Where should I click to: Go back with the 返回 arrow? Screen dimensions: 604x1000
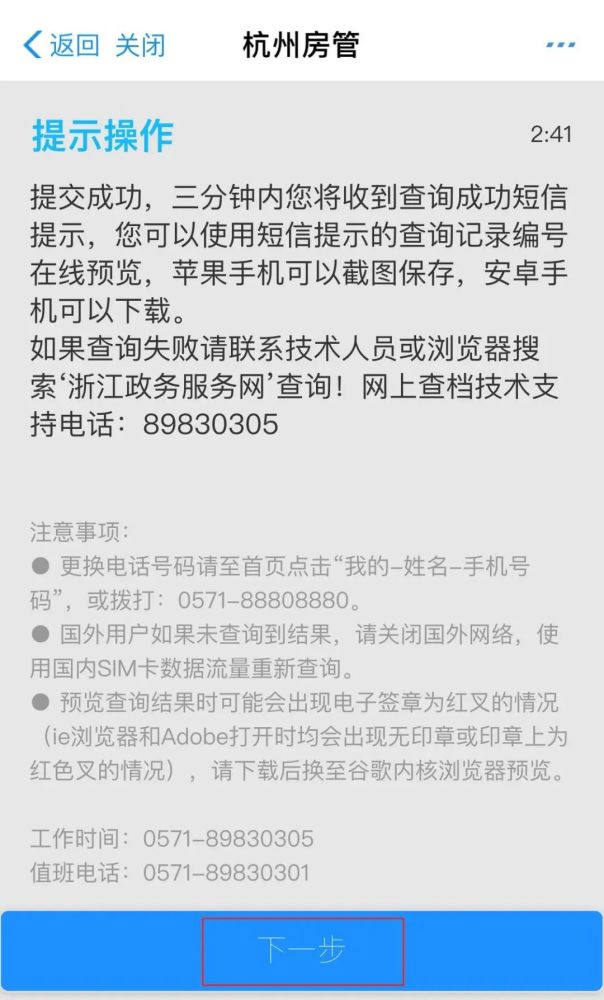coord(61,45)
